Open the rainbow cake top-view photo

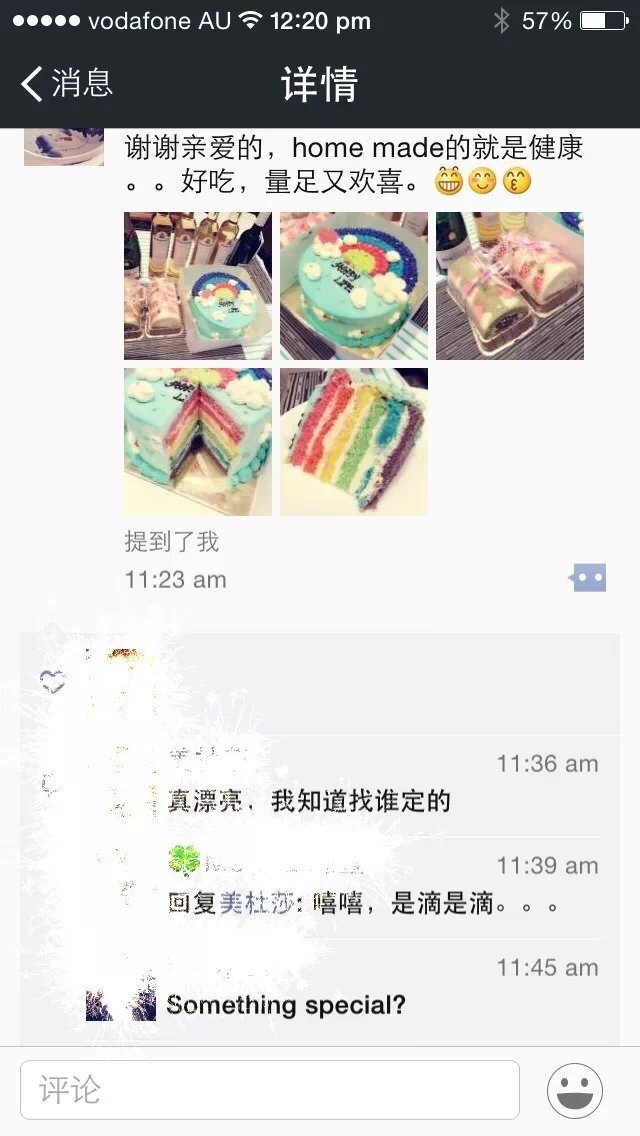353,286
